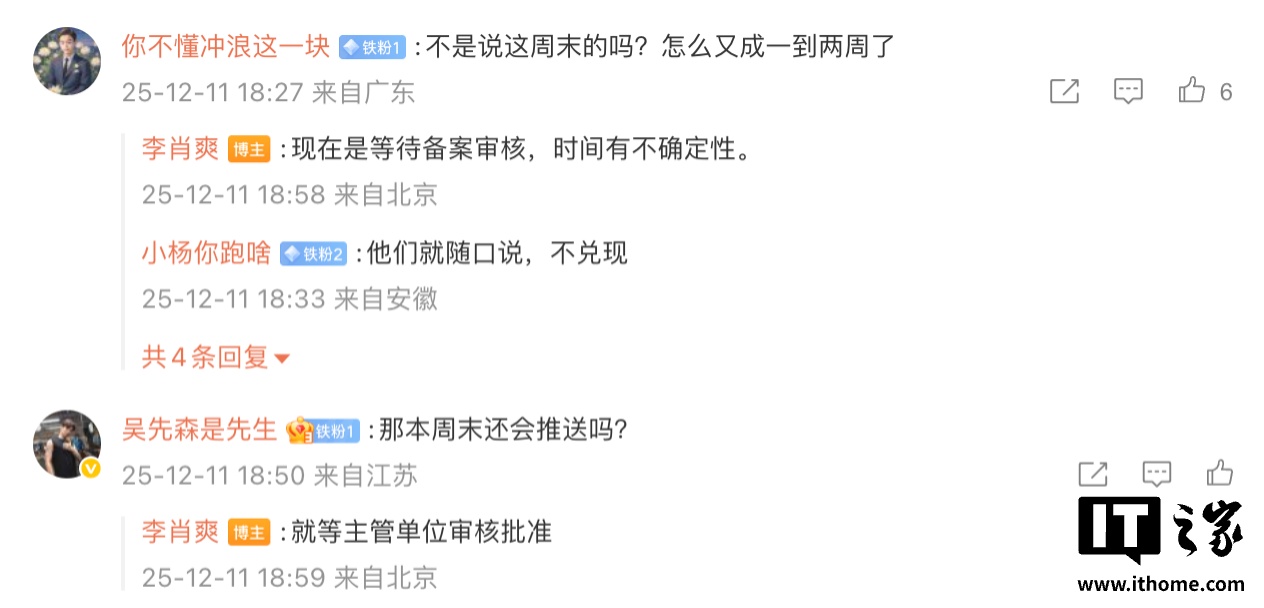The image size is (1264, 608).
Task: Repost the comment by 你不懂冲浪这一块
Action: [1064, 91]
